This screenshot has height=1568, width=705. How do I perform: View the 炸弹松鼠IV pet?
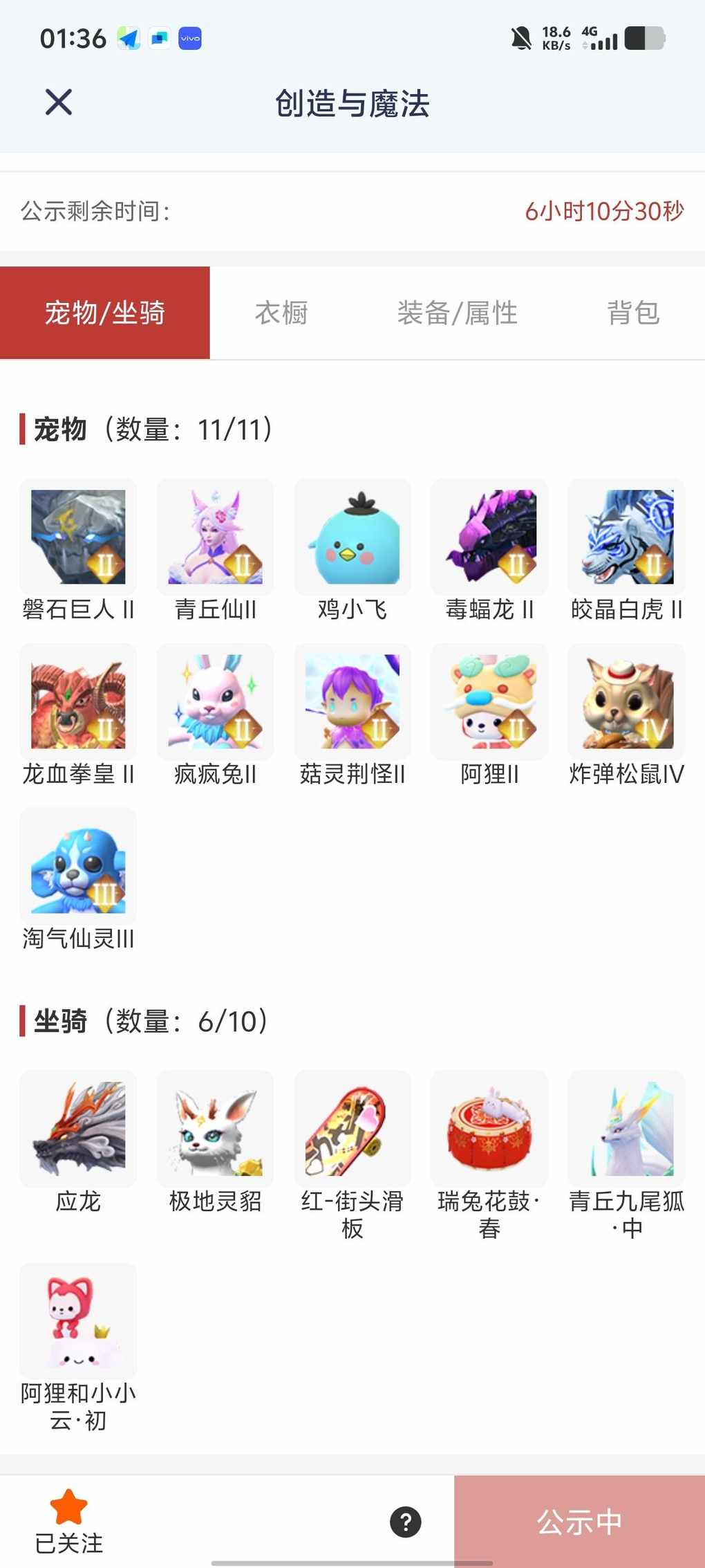click(x=626, y=701)
